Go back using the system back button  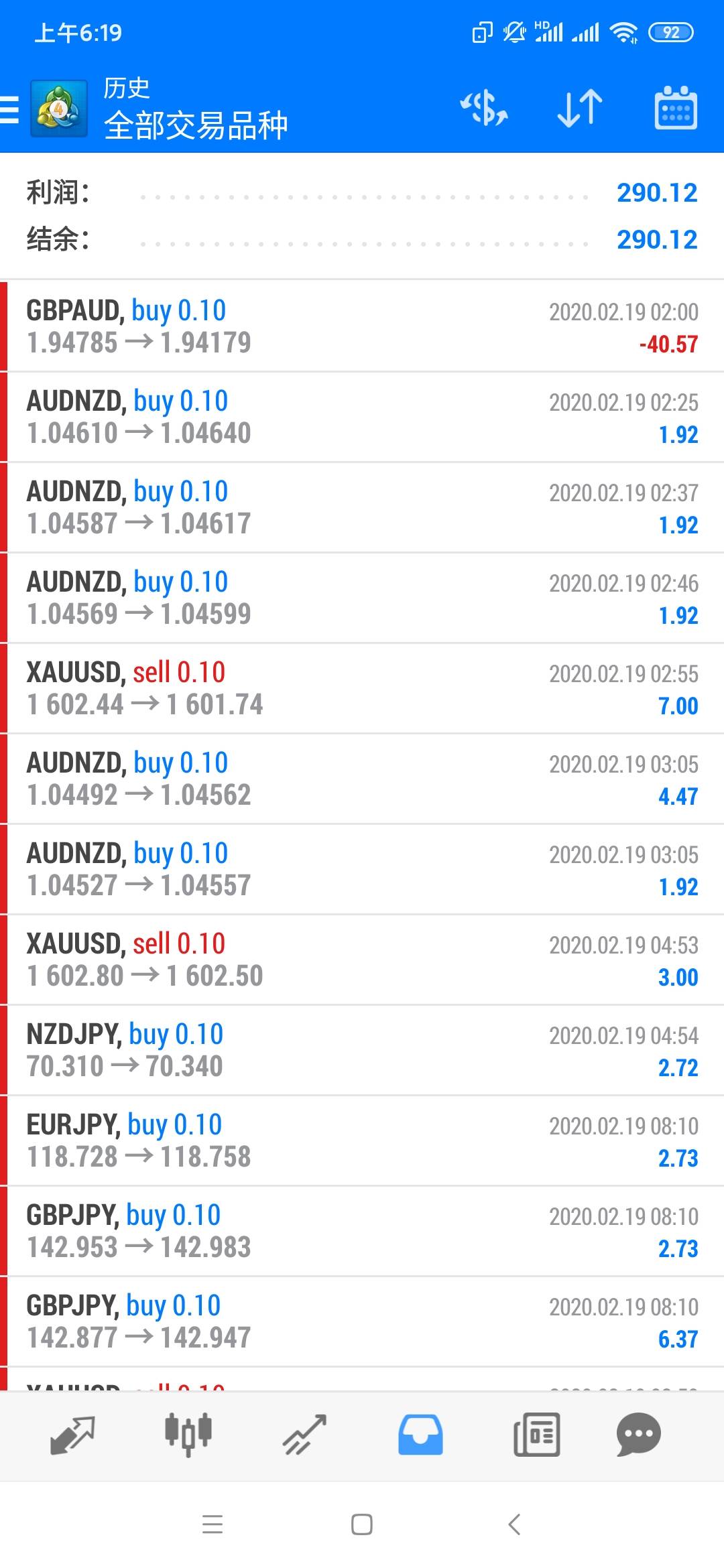pos(514,1524)
